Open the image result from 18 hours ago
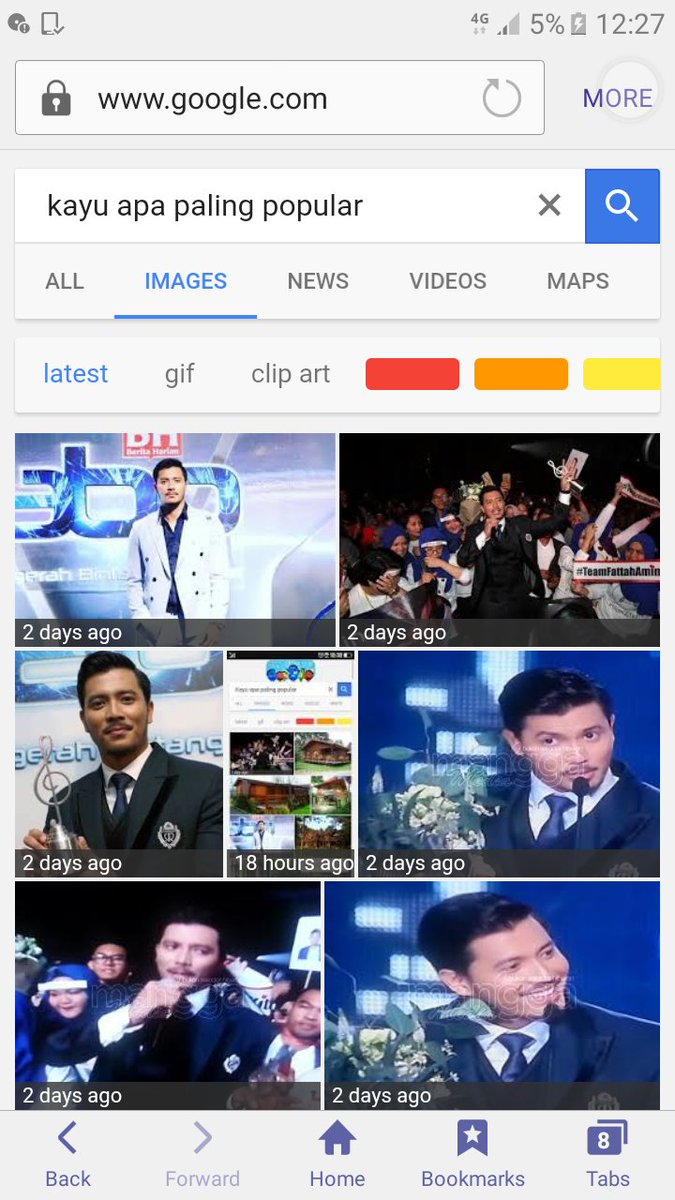Screen dimensions: 675x1200 tap(290, 764)
